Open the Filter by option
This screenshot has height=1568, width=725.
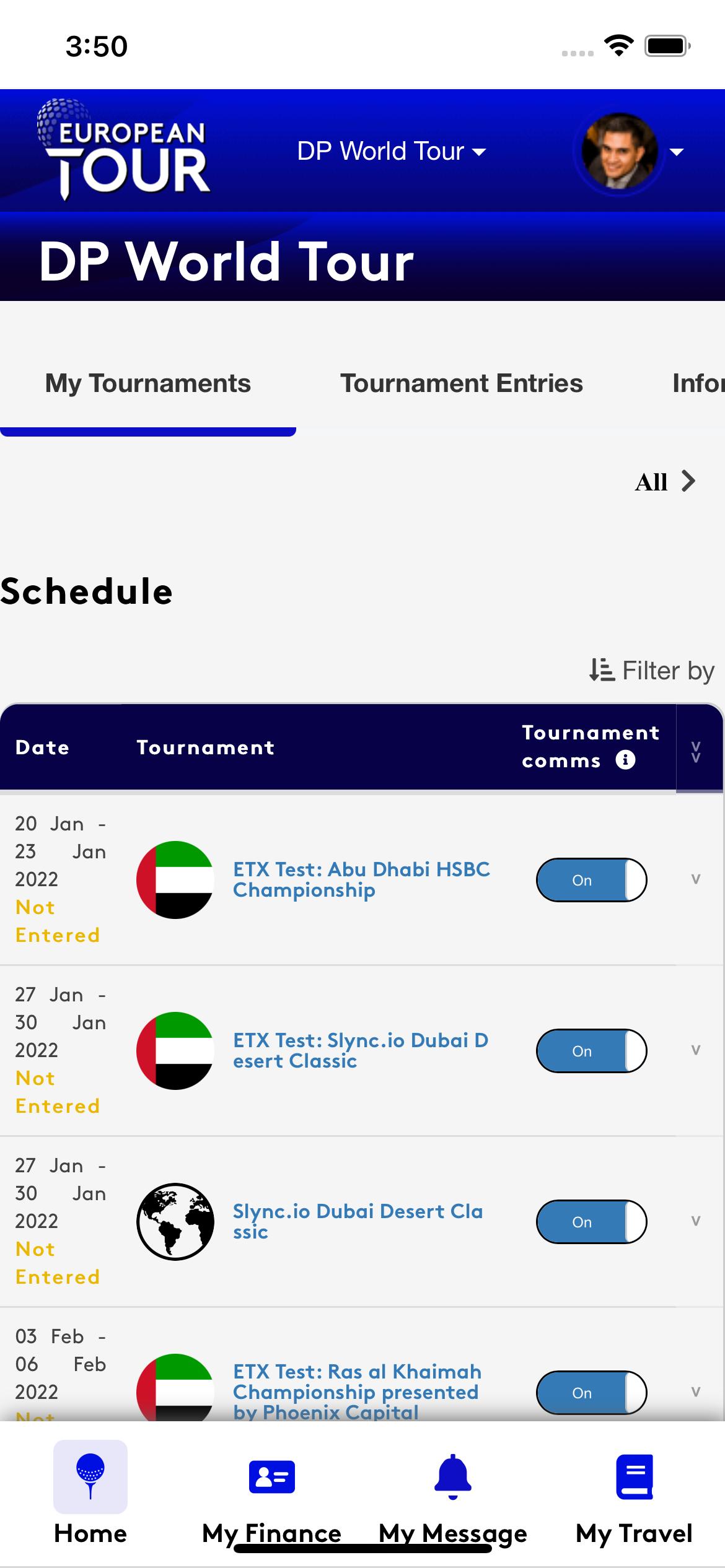tap(652, 671)
